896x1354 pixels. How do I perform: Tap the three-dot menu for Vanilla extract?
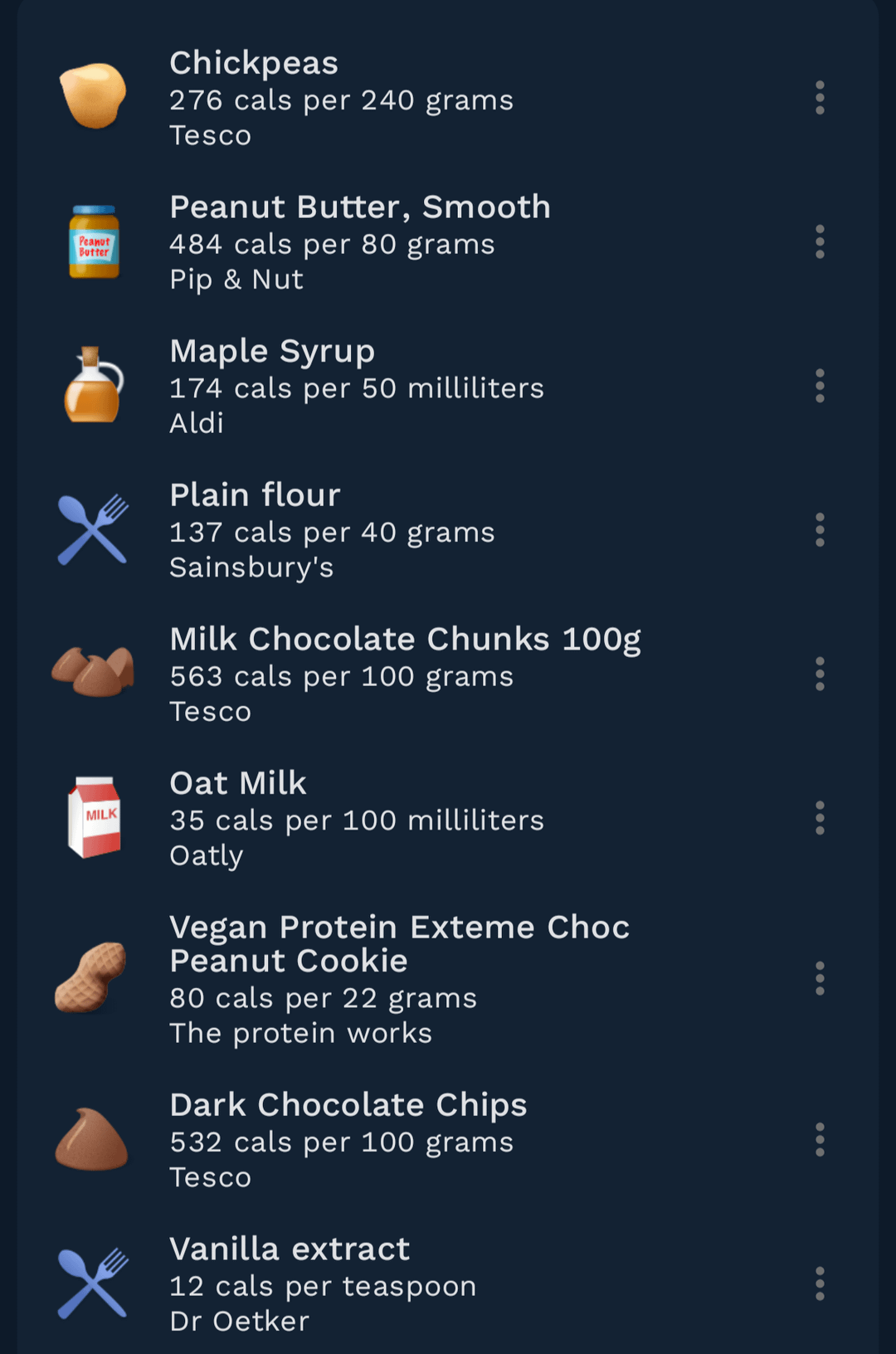(820, 1284)
